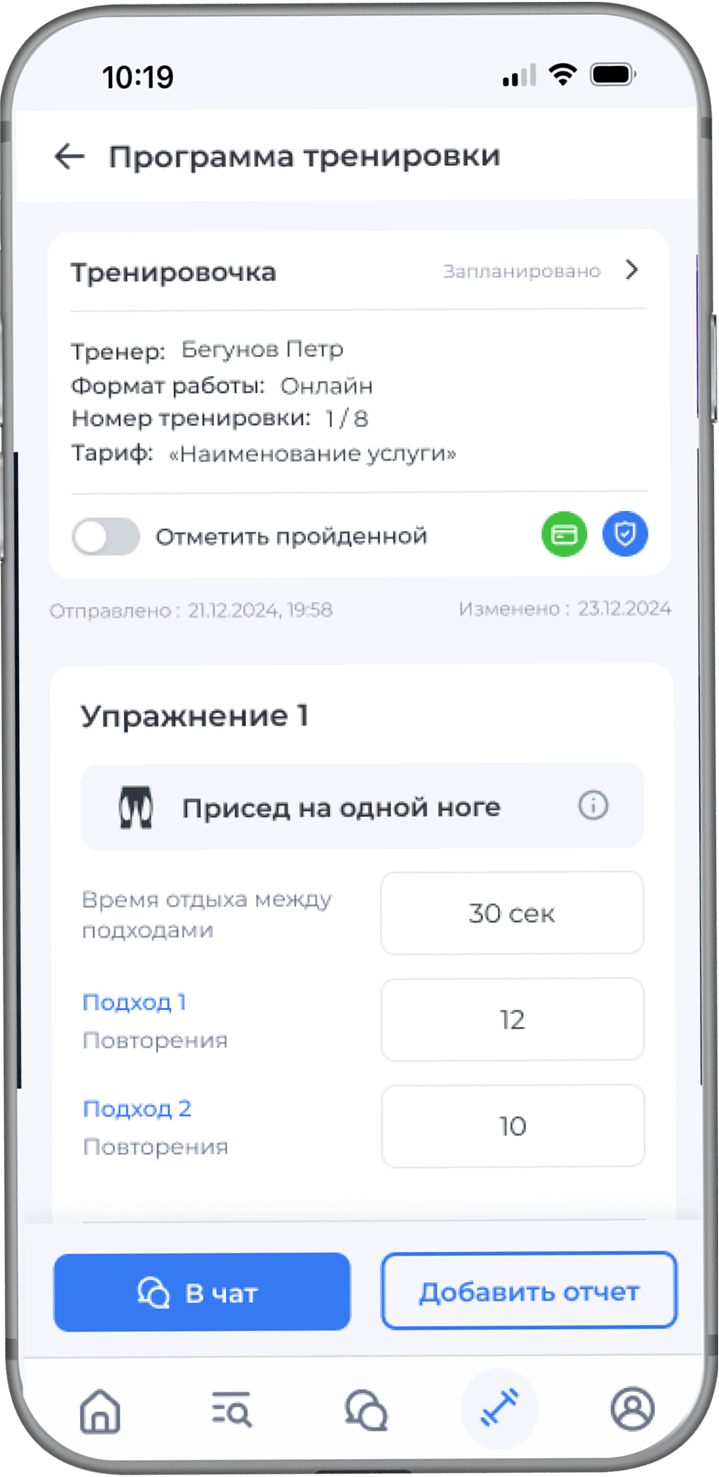Screen dimensions: 719x1477
Task: Go back from Программа тренировки
Action: pyautogui.click(x=69, y=156)
